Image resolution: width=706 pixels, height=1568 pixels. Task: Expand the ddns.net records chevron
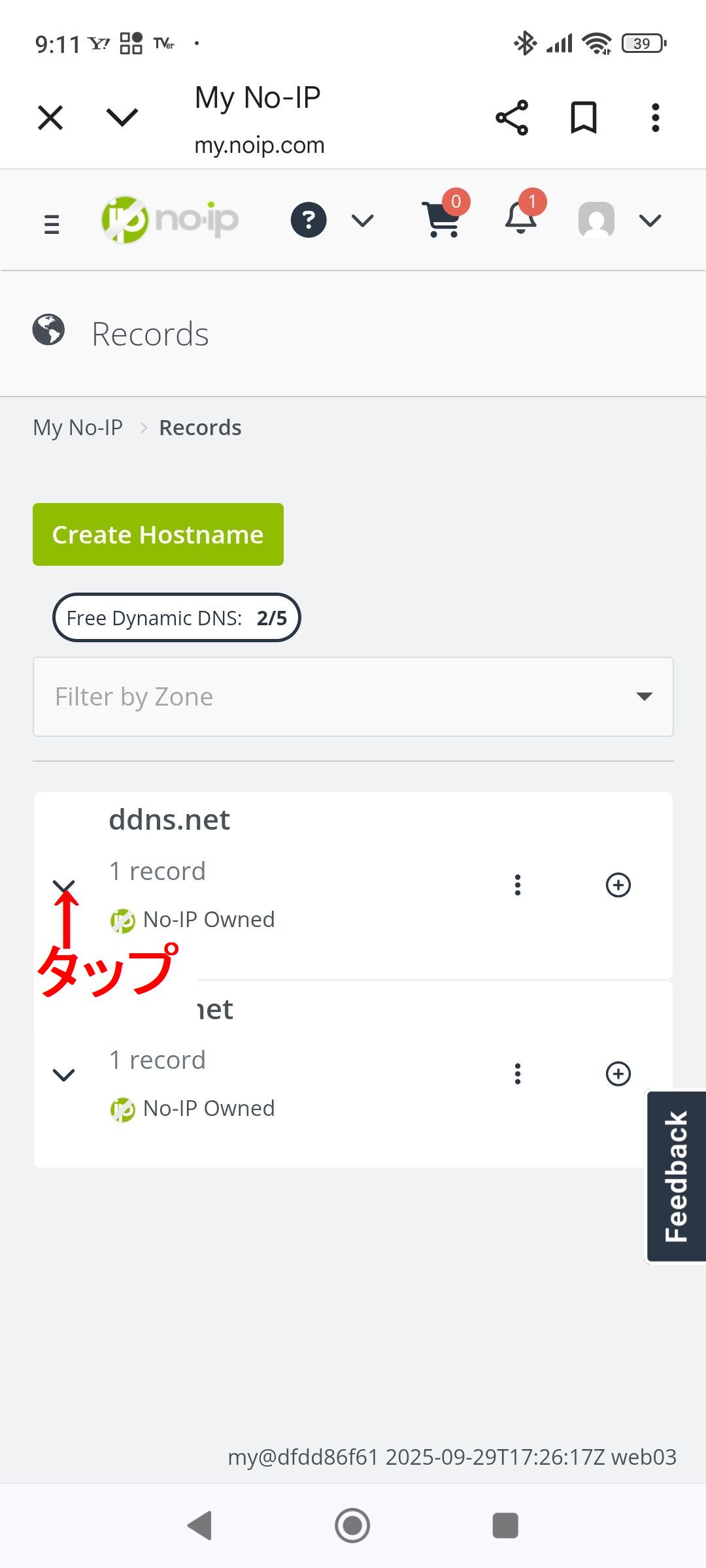click(x=64, y=887)
